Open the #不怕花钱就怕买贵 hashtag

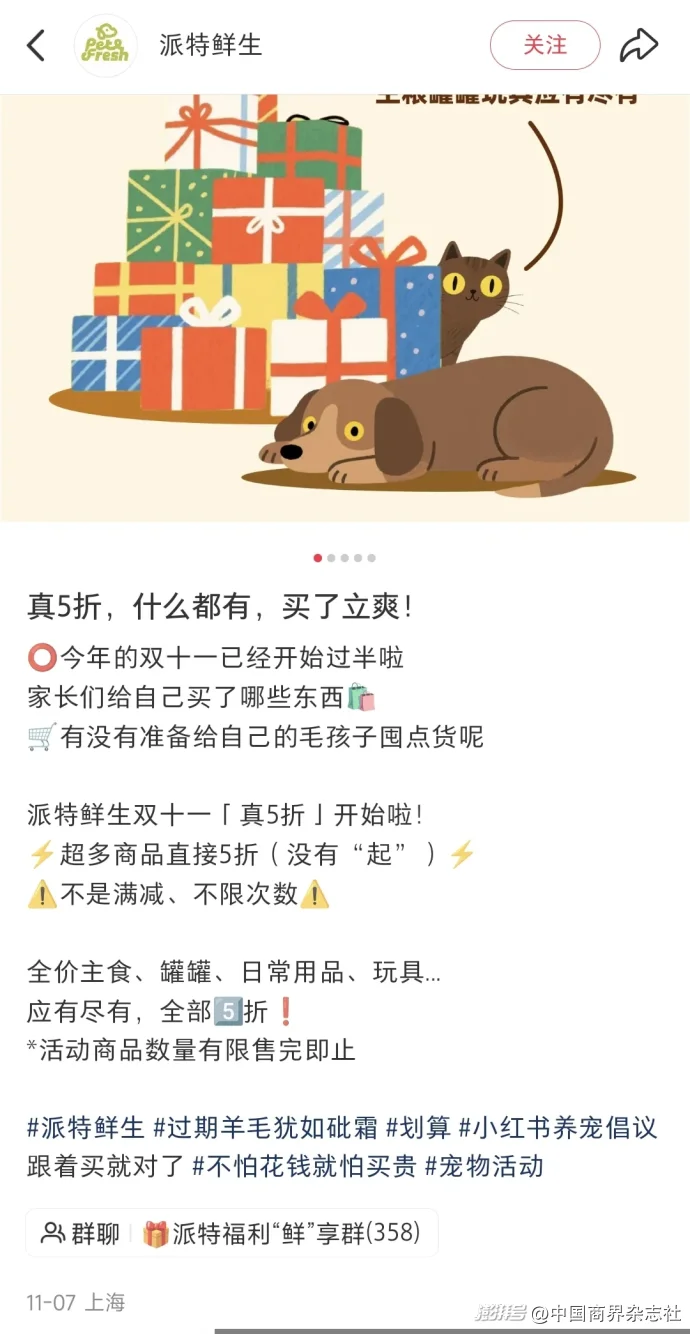(x=304, y=1165)
